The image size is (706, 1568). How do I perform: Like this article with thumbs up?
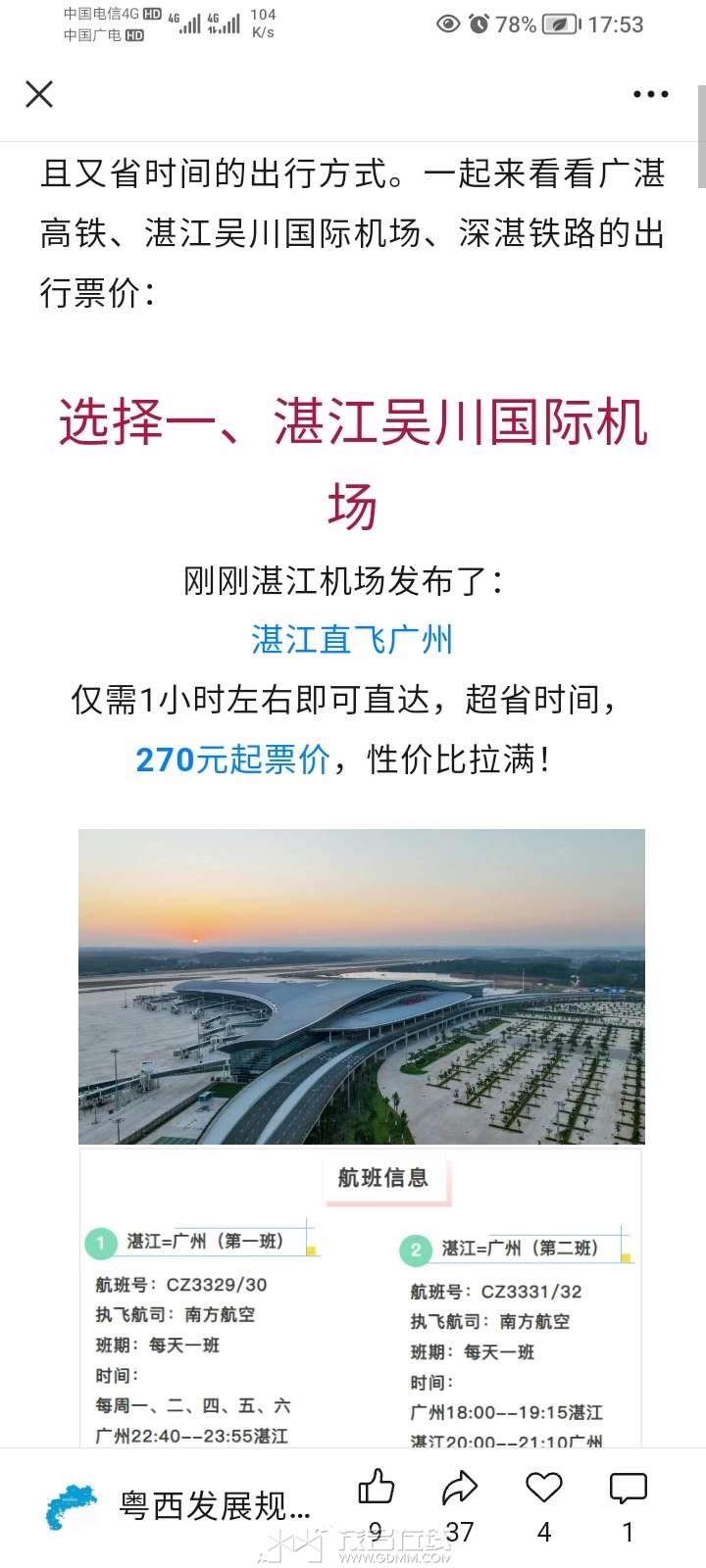(x=376, y=1489)
